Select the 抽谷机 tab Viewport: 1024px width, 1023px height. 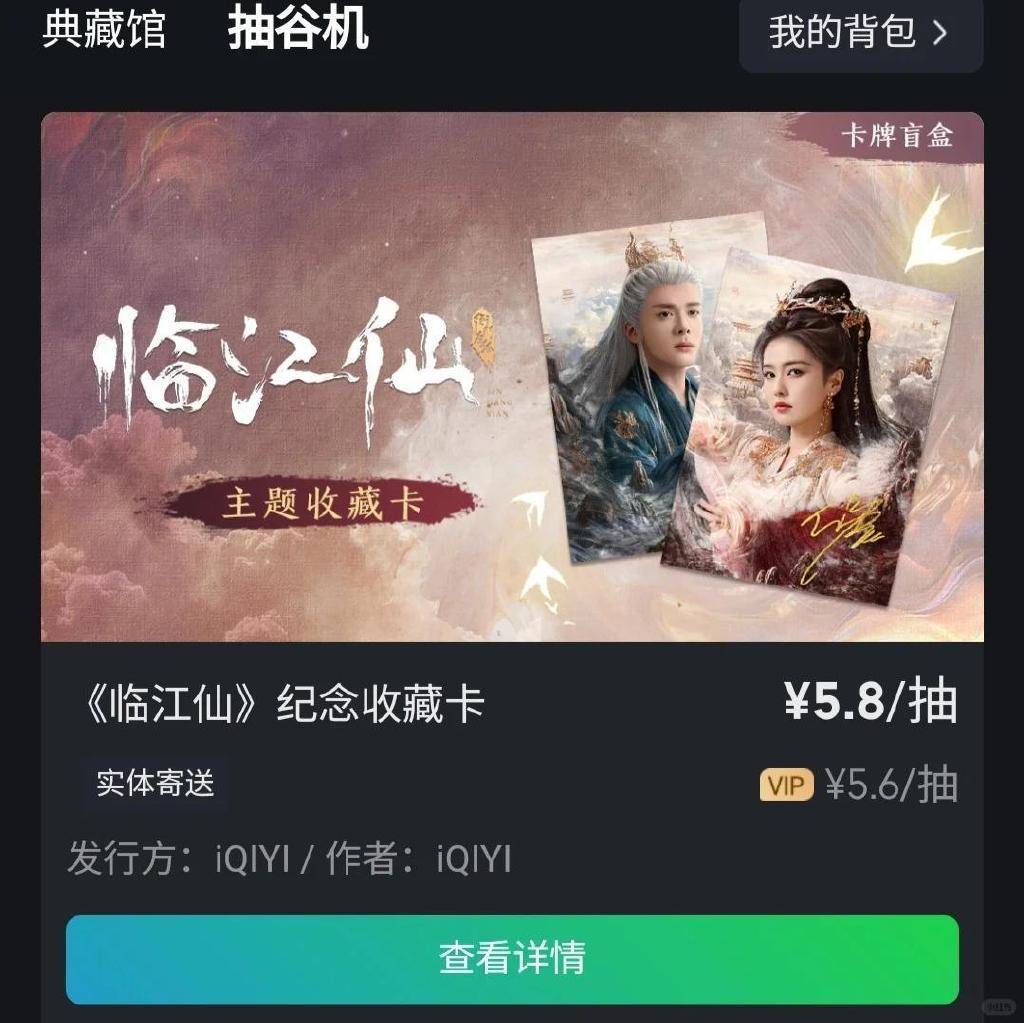(298, 30)
